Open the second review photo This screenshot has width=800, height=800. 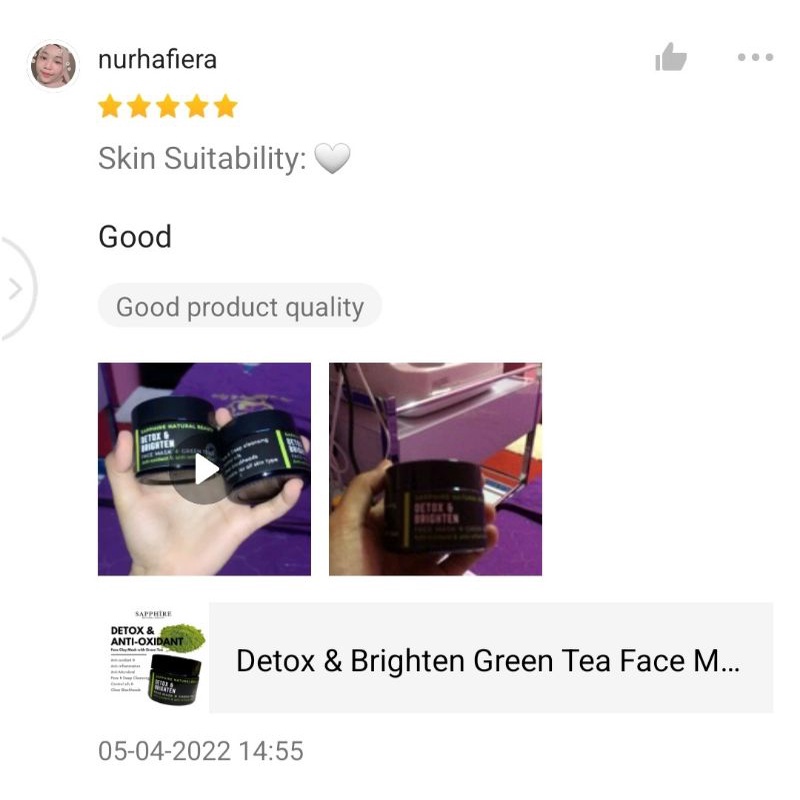click(x=435, y=469)
